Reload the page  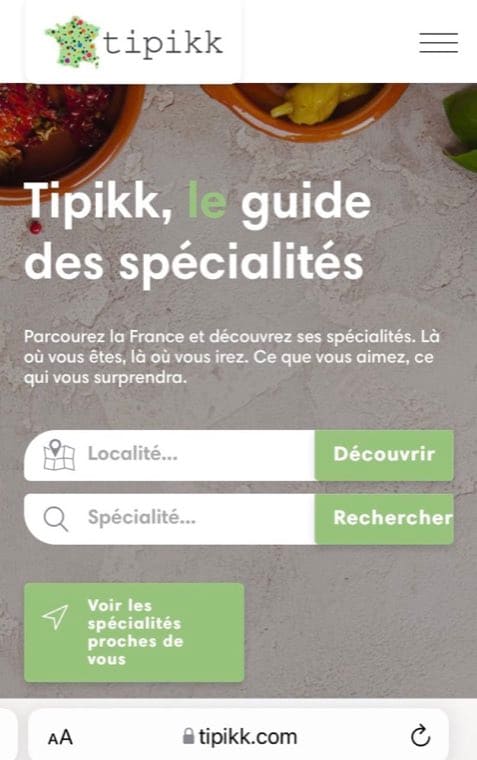[x=420, y=736]
